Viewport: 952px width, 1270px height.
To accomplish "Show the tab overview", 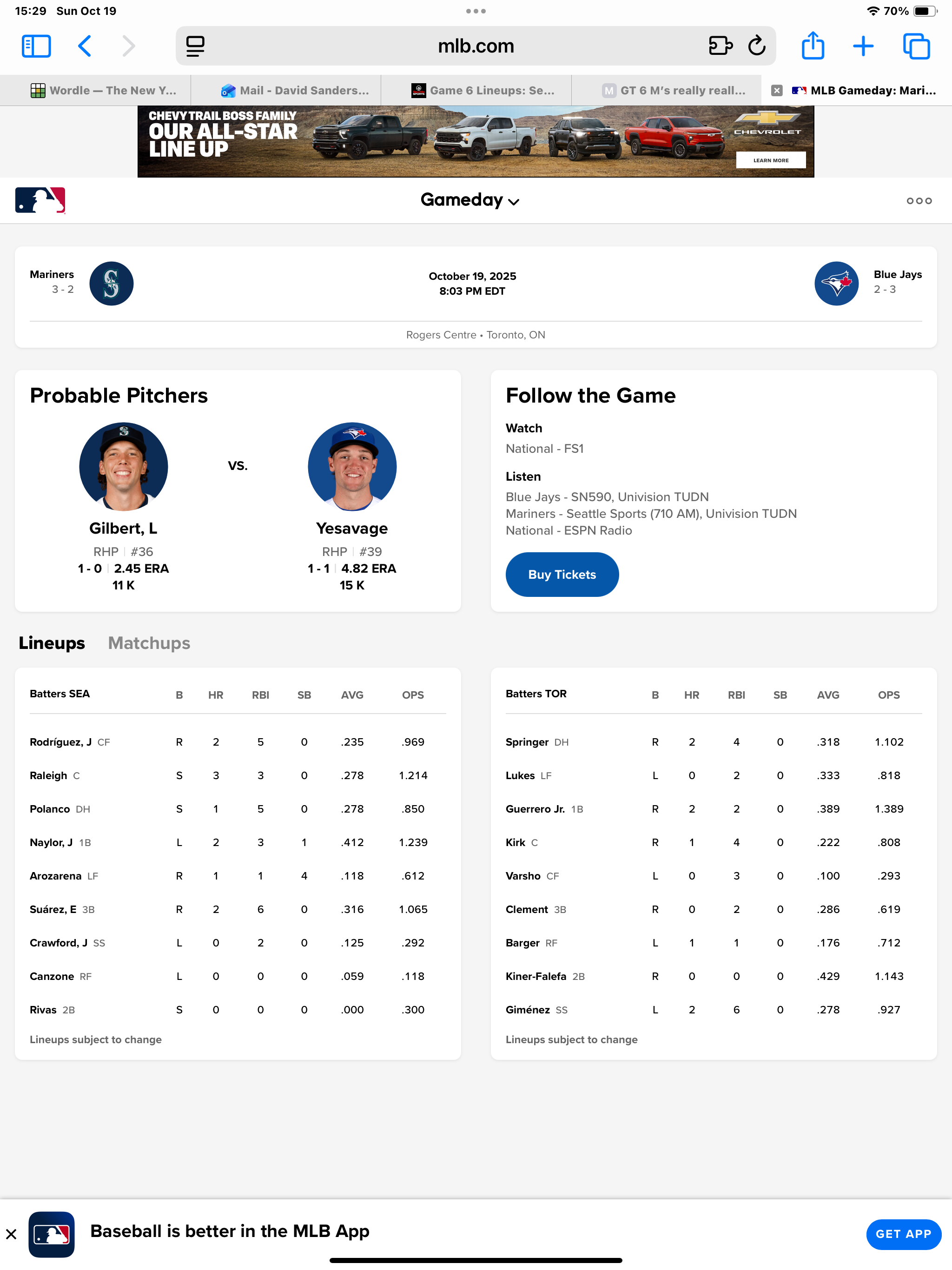I will pos(916,46).
